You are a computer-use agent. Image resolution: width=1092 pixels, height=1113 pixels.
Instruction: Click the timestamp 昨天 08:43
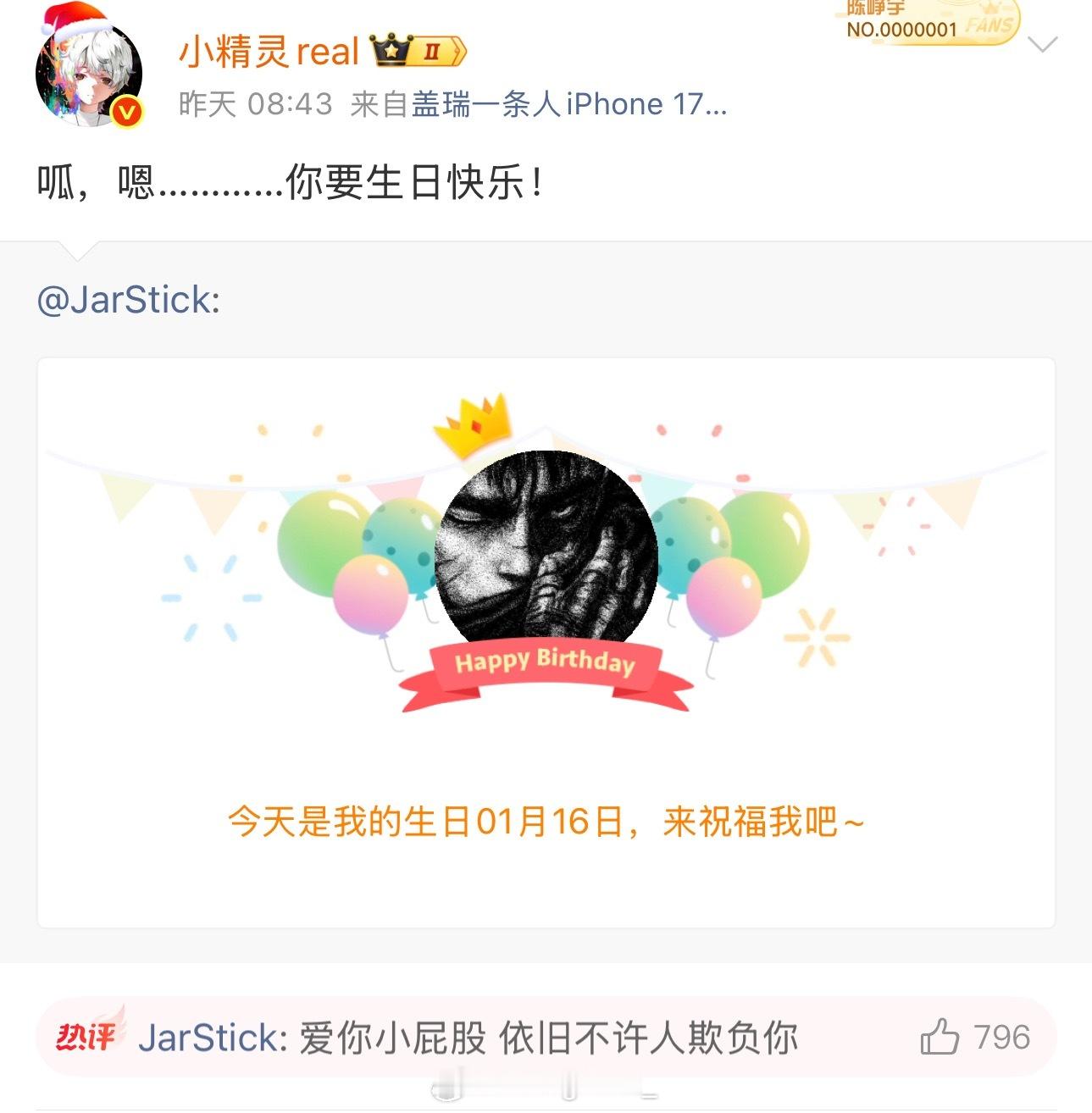229,105
